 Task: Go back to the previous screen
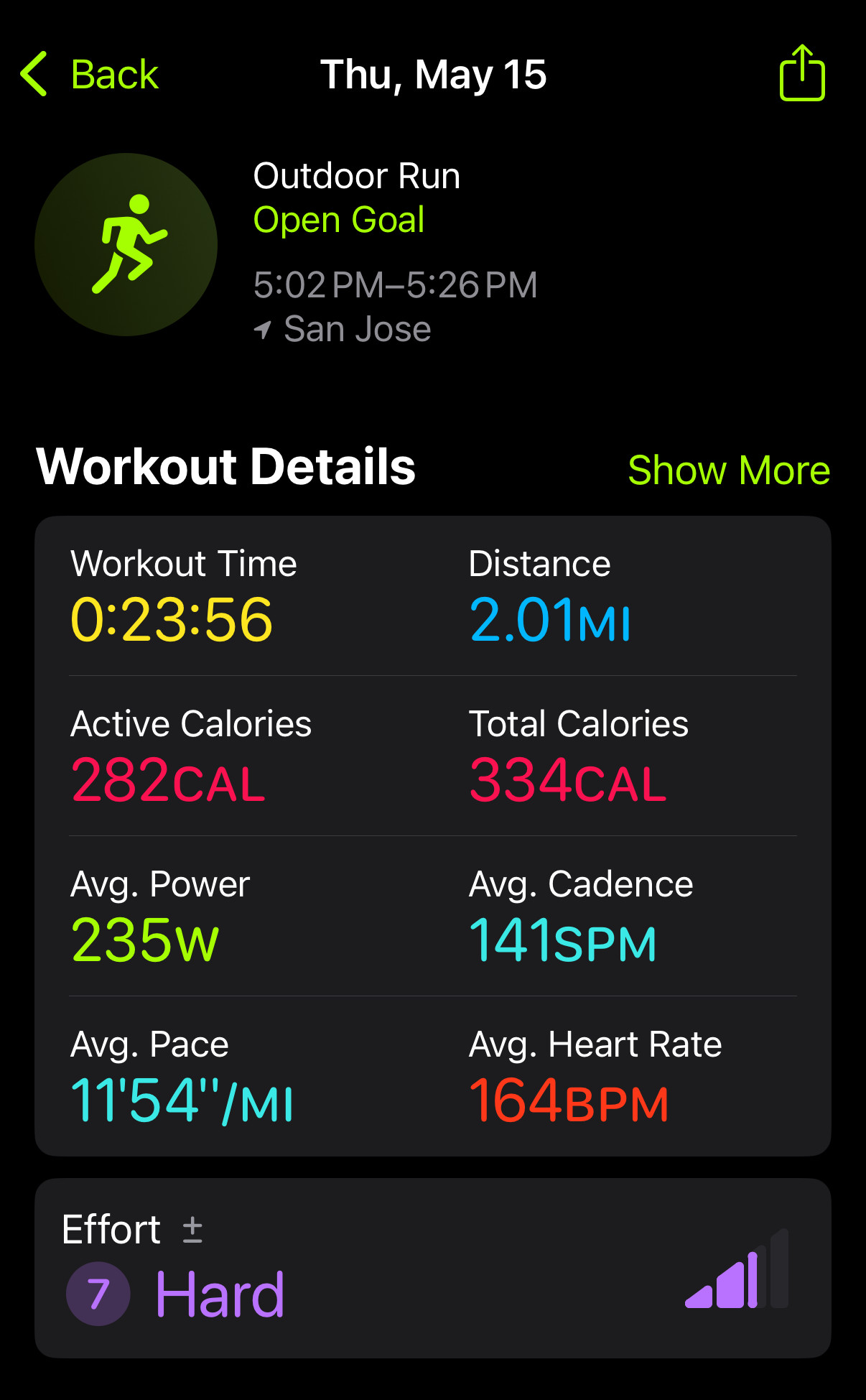tap(90, 74)
